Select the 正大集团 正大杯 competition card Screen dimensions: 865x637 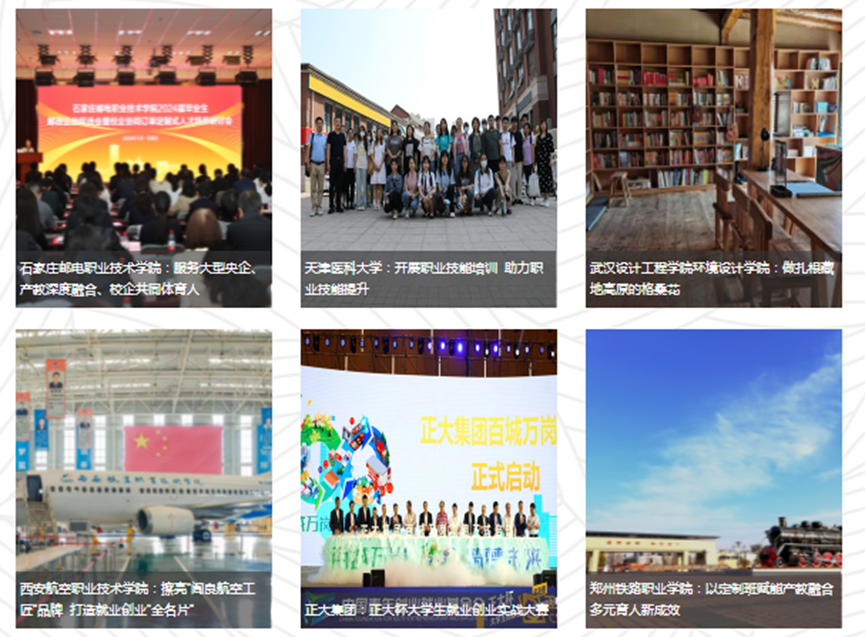428,478
